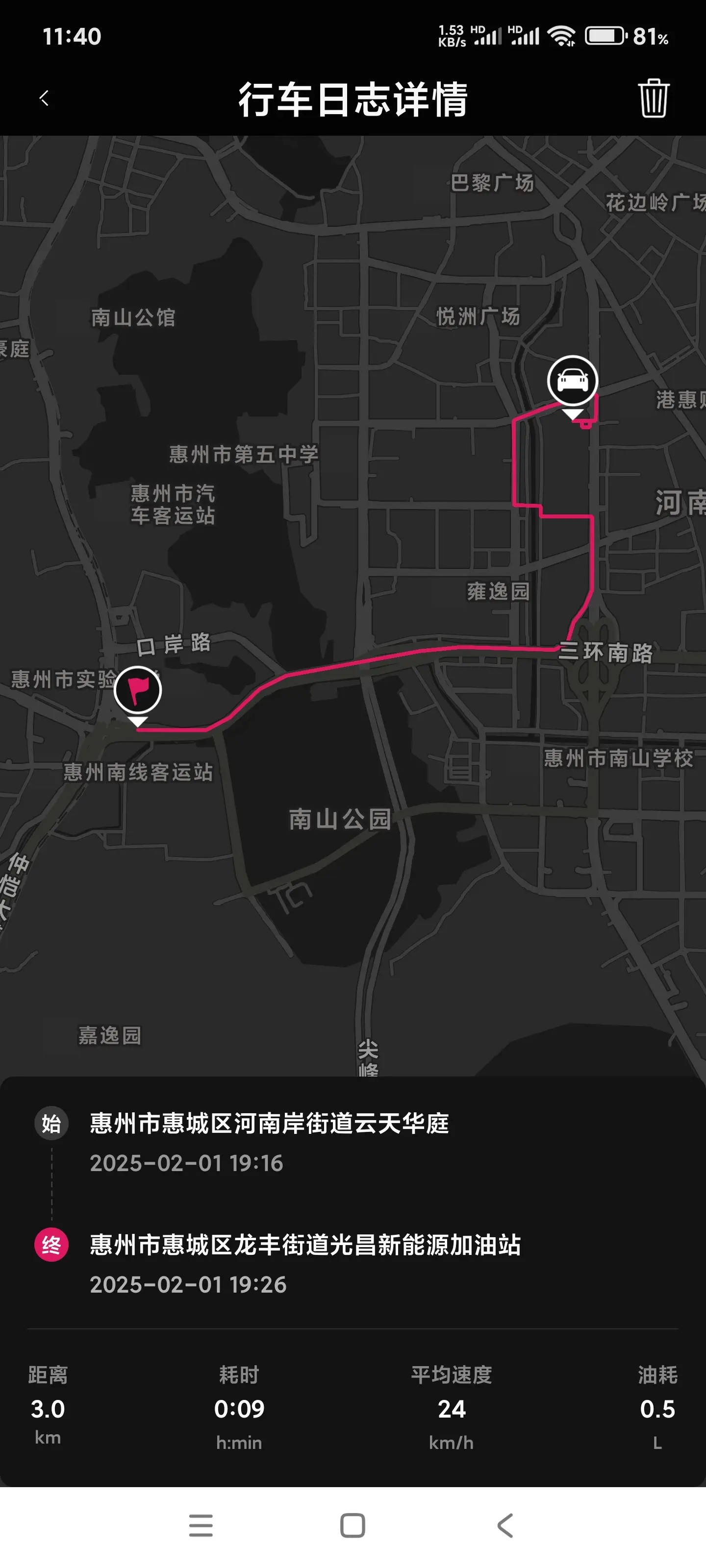Open recent apps from system navigation
706x1568 pixels.
click(201, 1526)
